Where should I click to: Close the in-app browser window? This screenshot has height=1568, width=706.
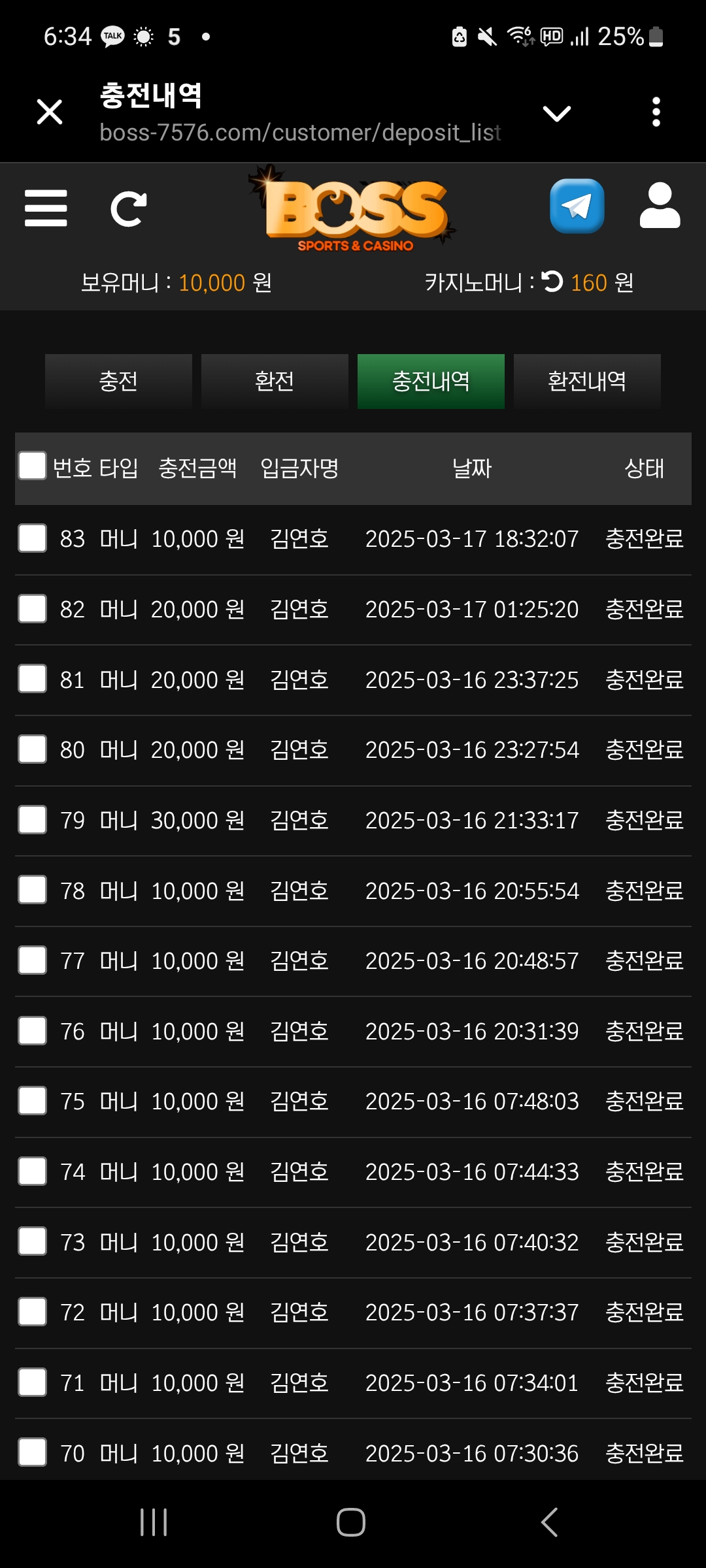(x=50, y=112)
